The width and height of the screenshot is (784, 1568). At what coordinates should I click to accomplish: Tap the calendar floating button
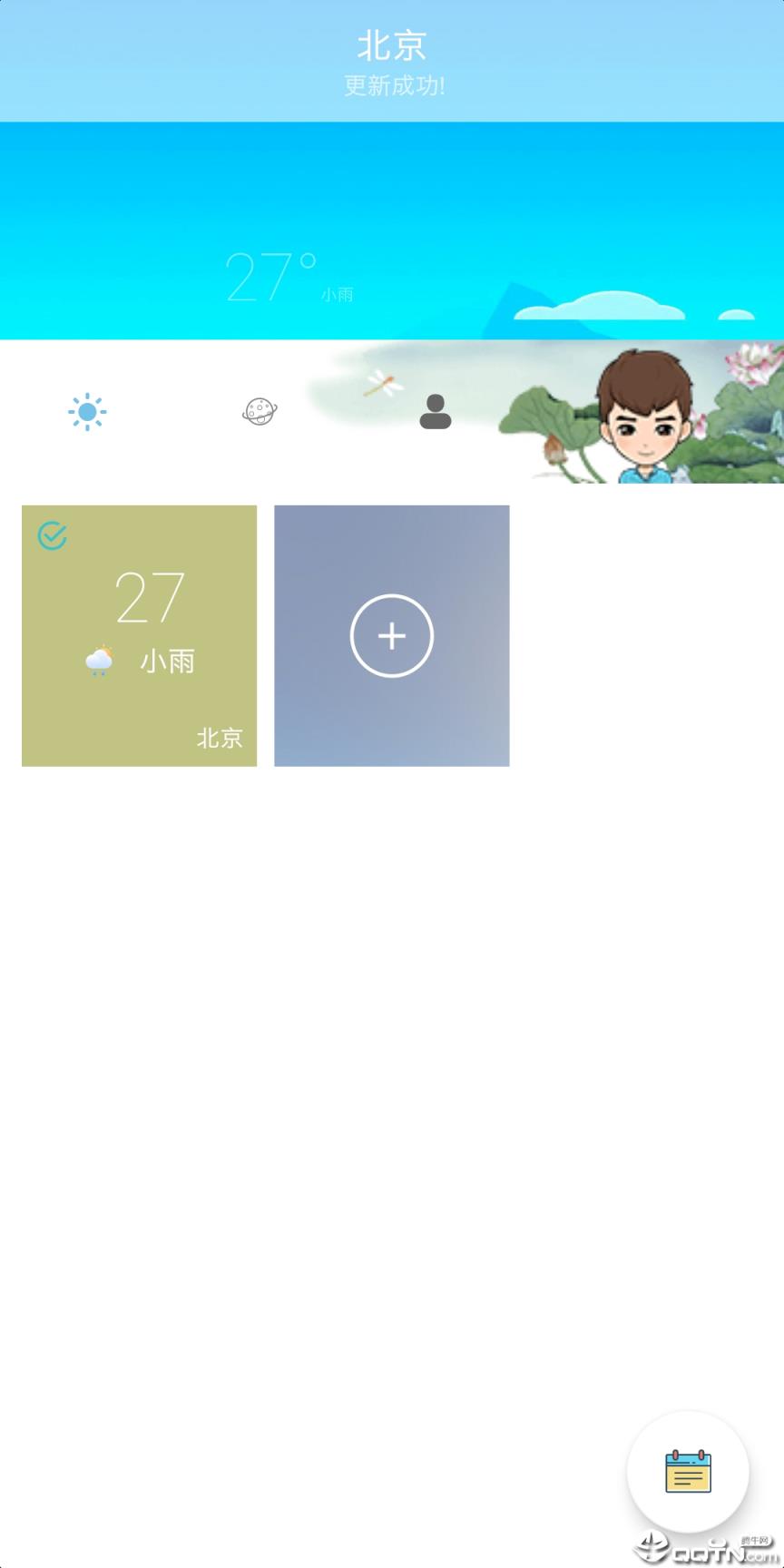[x=688, y=1471]
